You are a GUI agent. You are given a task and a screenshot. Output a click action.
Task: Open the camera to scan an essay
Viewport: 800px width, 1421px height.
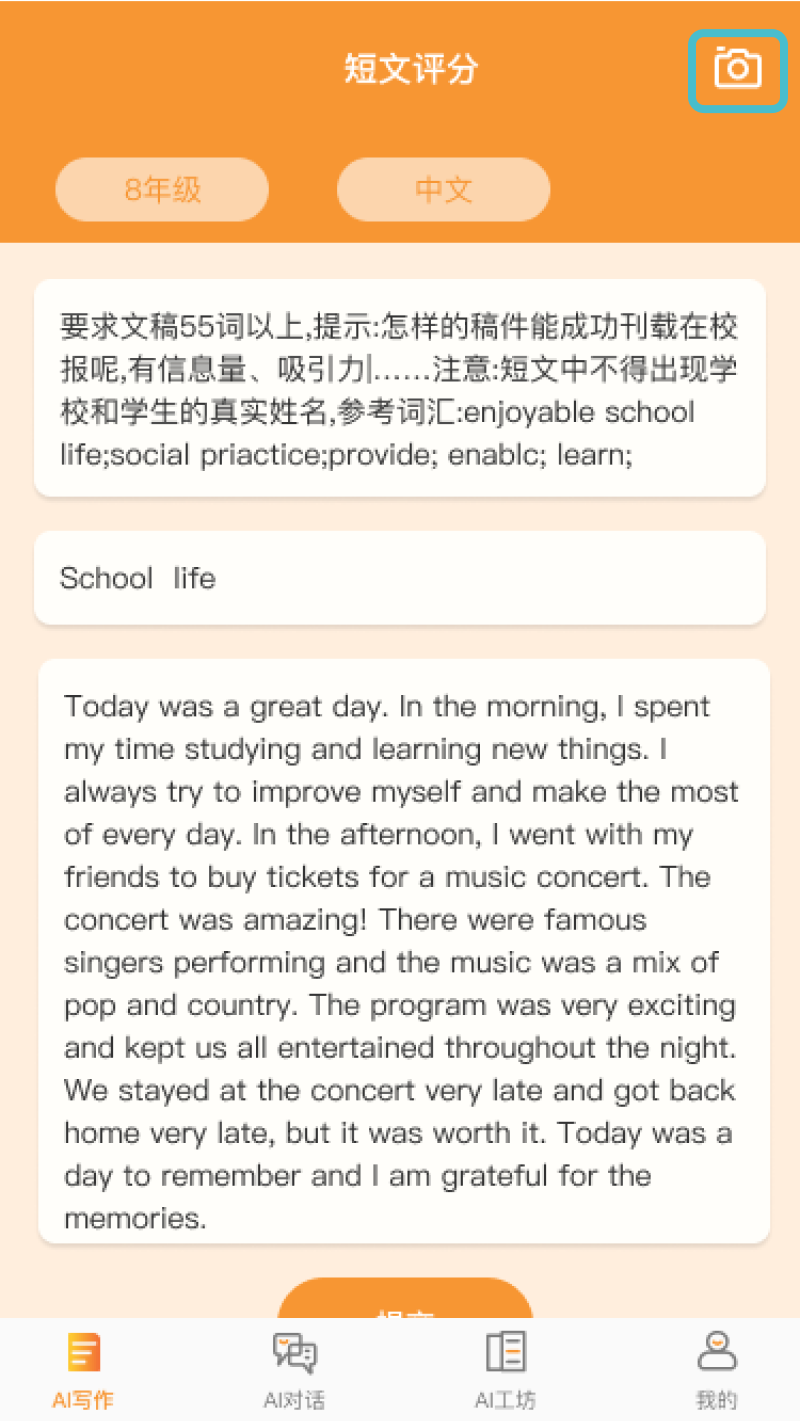click(x=737, y=69)
